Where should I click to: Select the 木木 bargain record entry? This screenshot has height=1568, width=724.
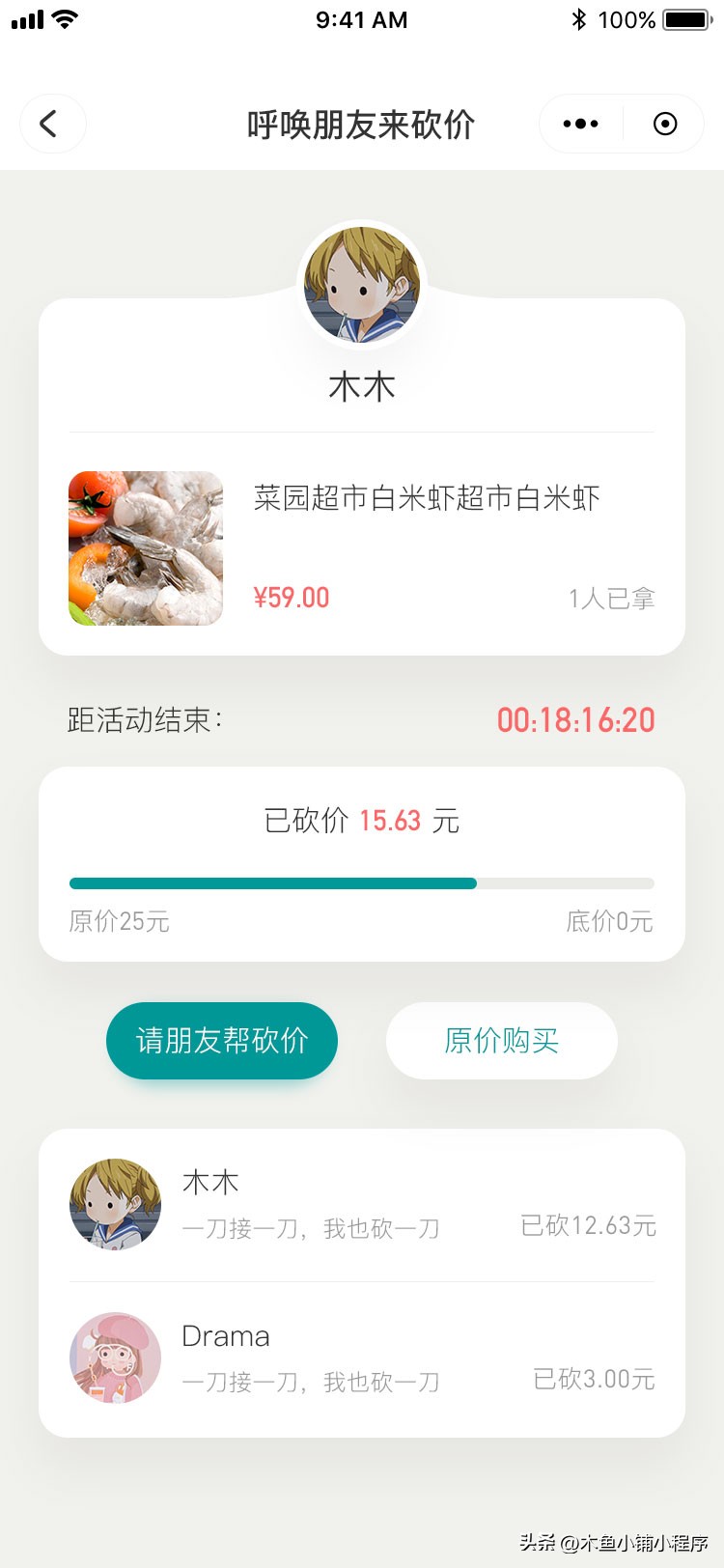coord(362,1204)
